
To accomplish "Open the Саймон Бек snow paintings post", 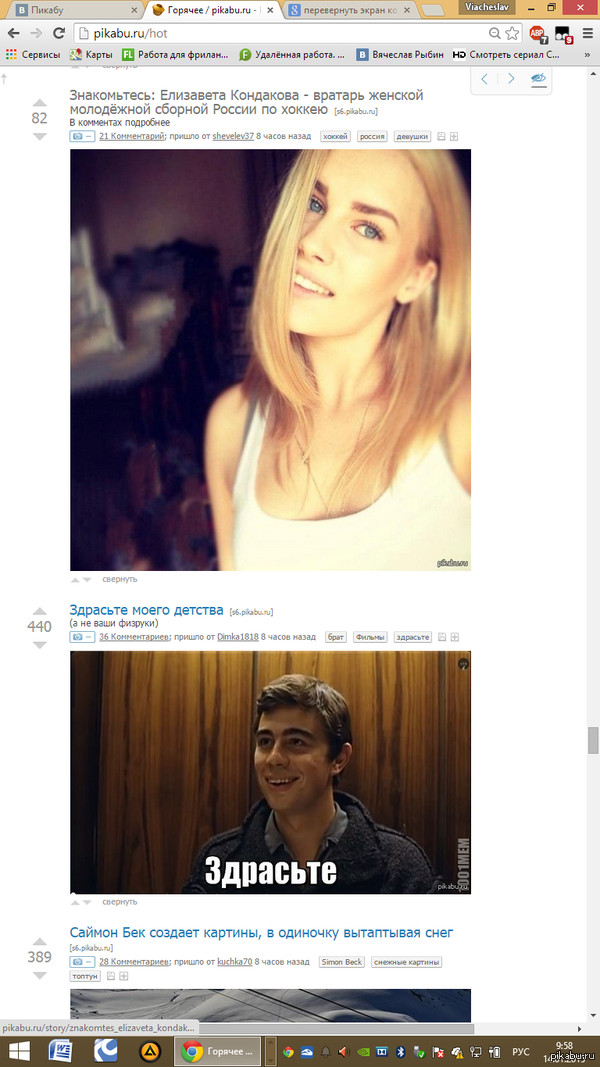I will tap(262, 932).
